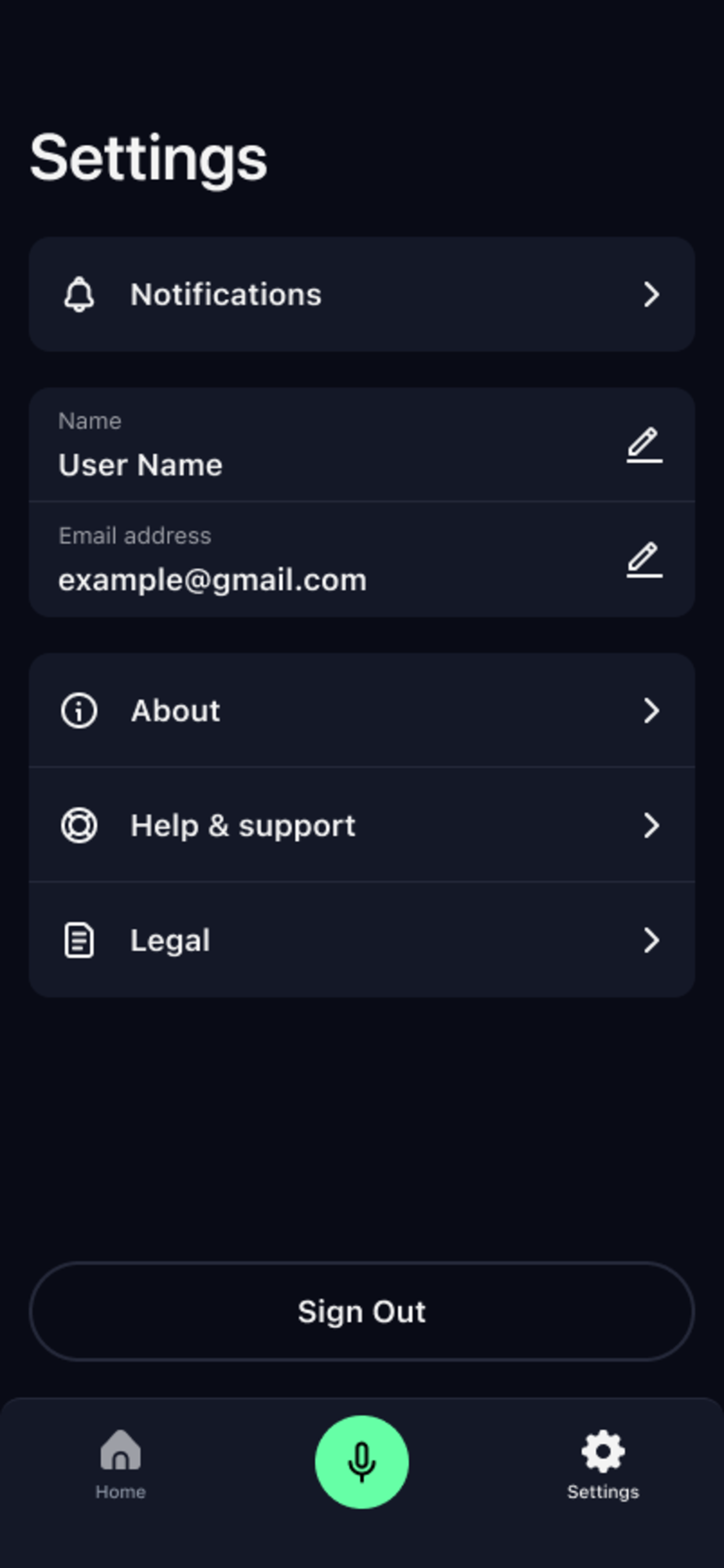Switch to the Home tab
Viewport: 724px width, 1568px height.
pos(121,1465)
